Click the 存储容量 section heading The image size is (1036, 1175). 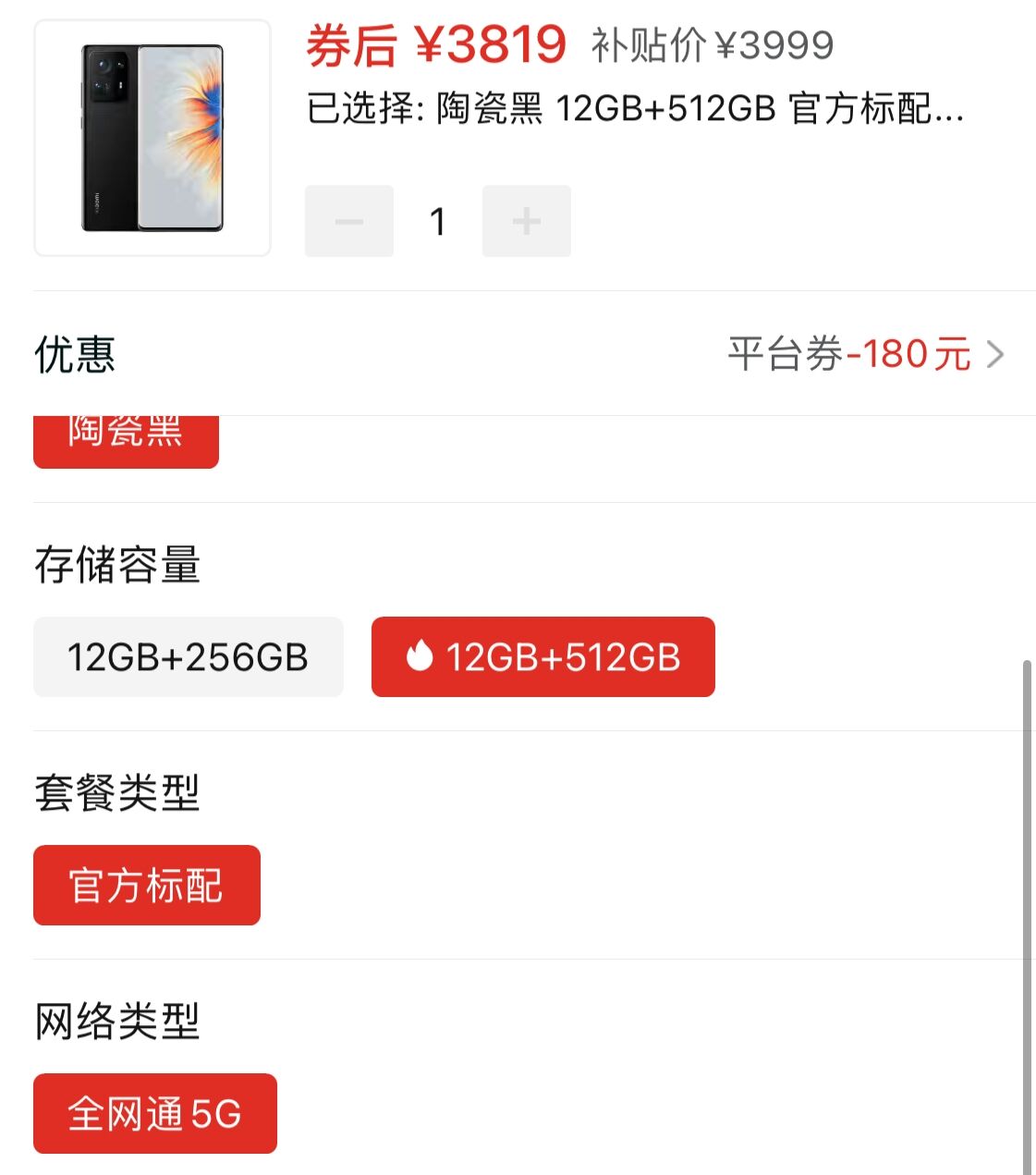[x=118, y=566]
